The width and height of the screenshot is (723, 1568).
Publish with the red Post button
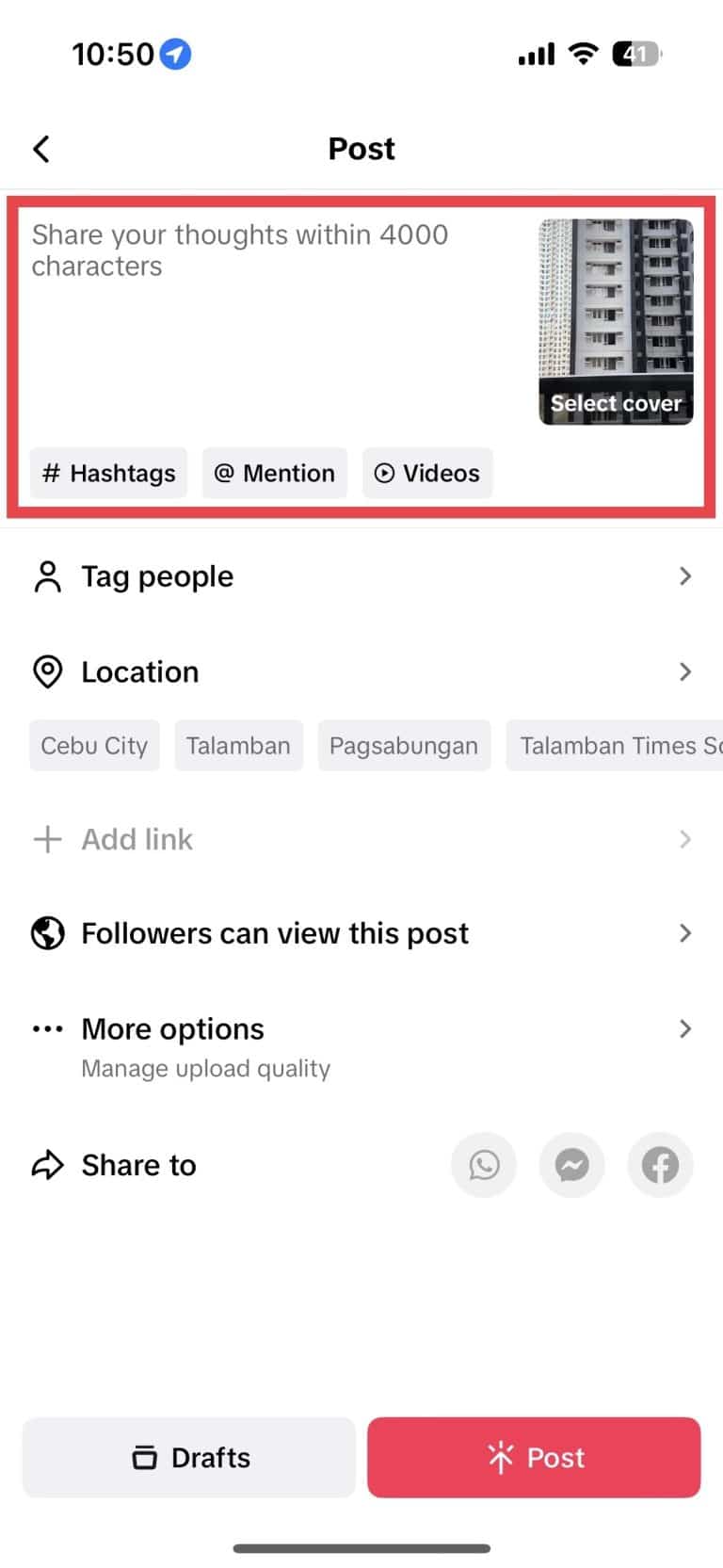(534, 1458)
